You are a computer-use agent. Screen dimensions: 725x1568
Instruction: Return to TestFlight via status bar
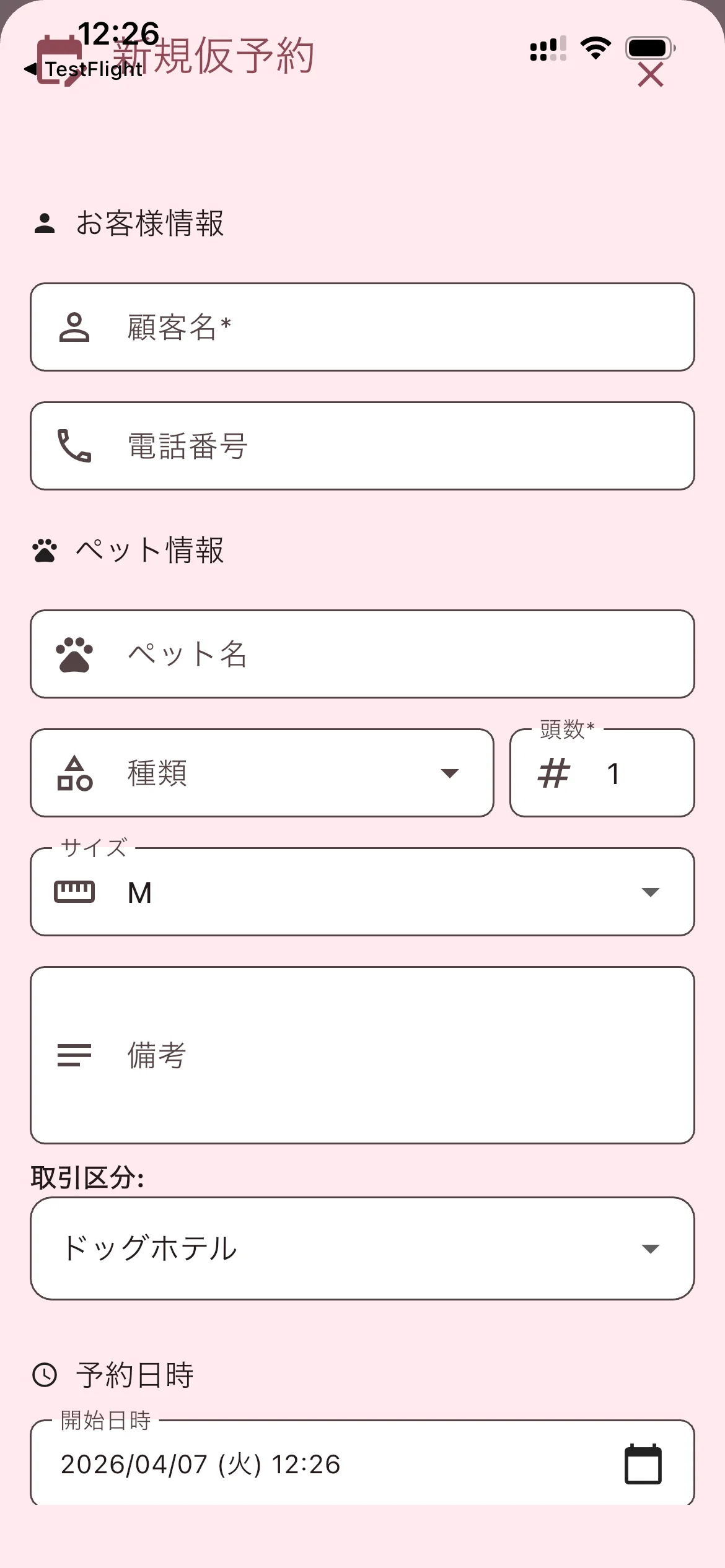tap(84, 69)
